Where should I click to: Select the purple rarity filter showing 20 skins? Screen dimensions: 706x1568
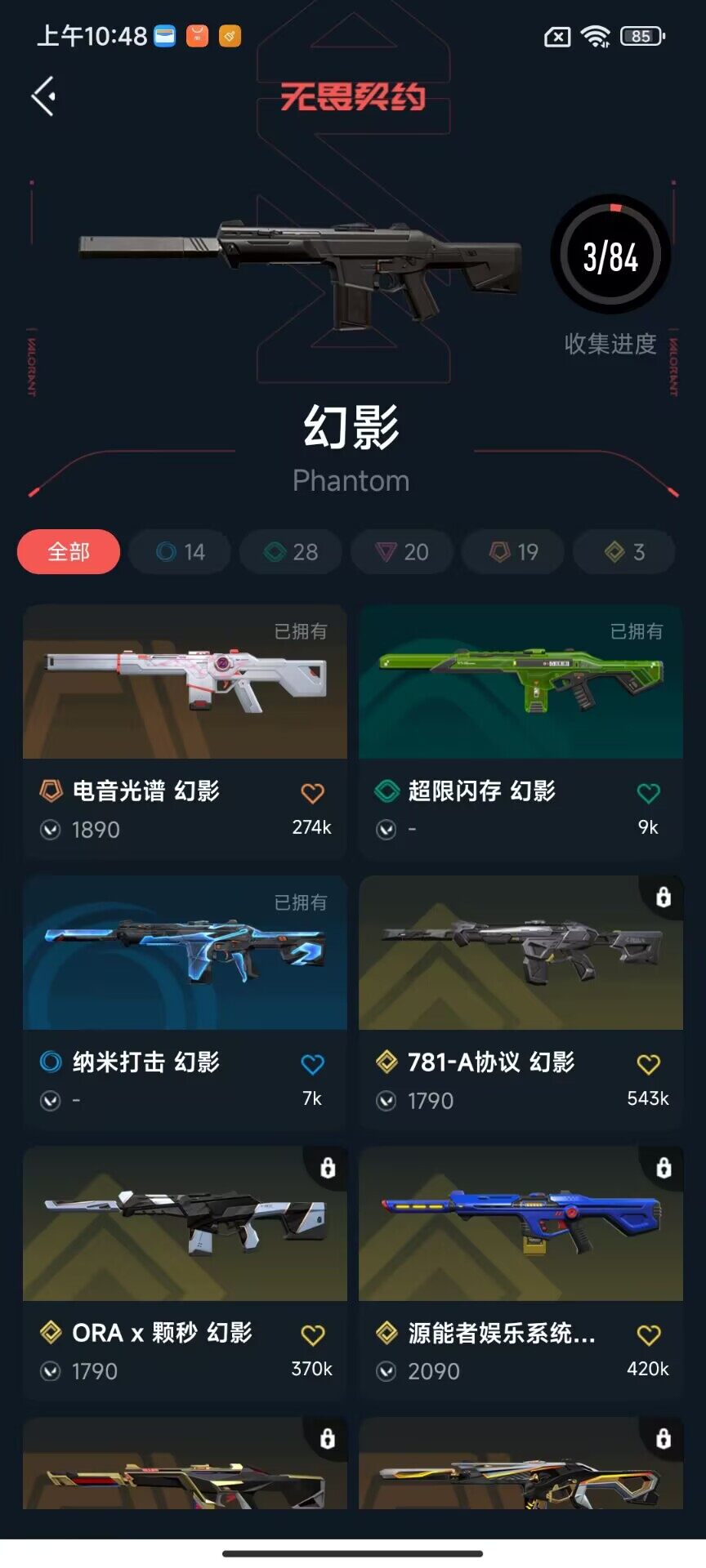point(401,552)
